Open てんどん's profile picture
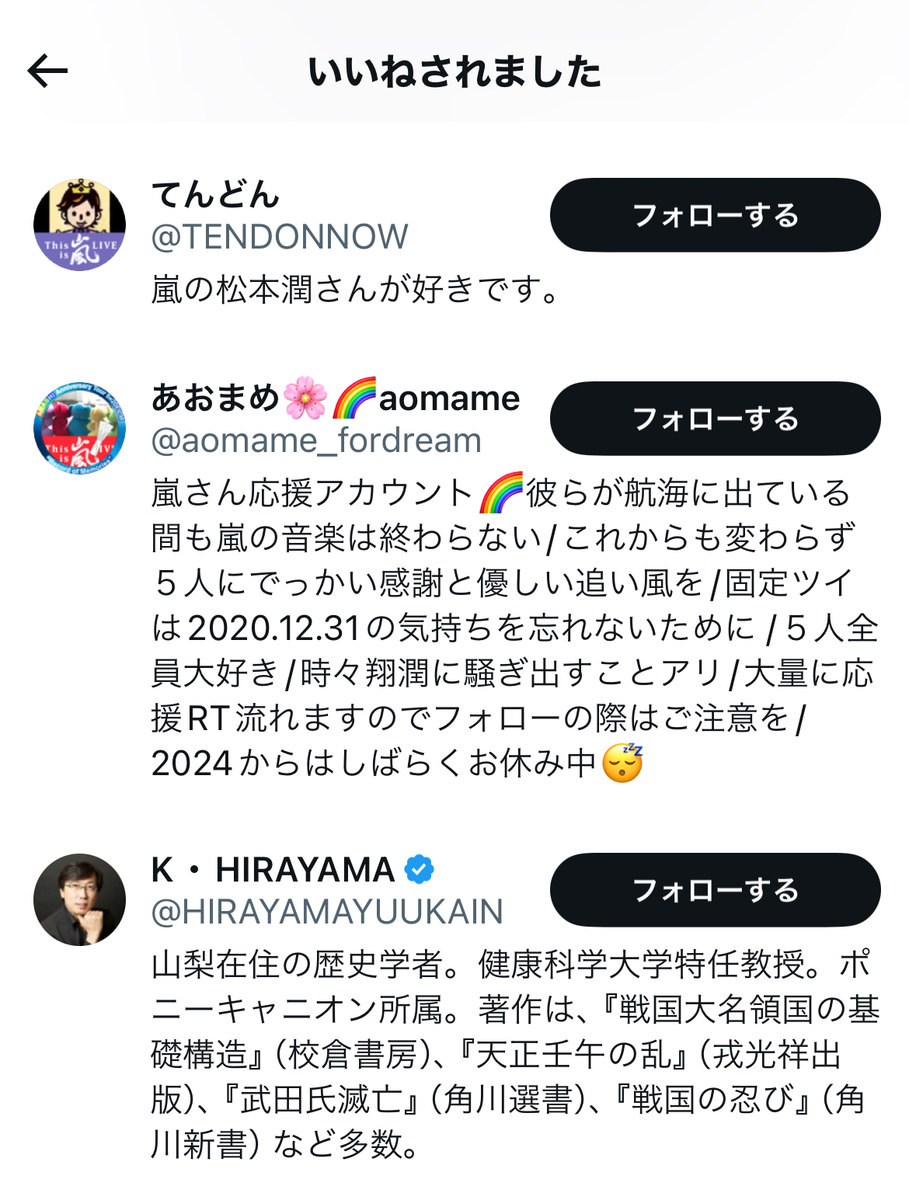The image size is (909, 1200). click(80, 225)
